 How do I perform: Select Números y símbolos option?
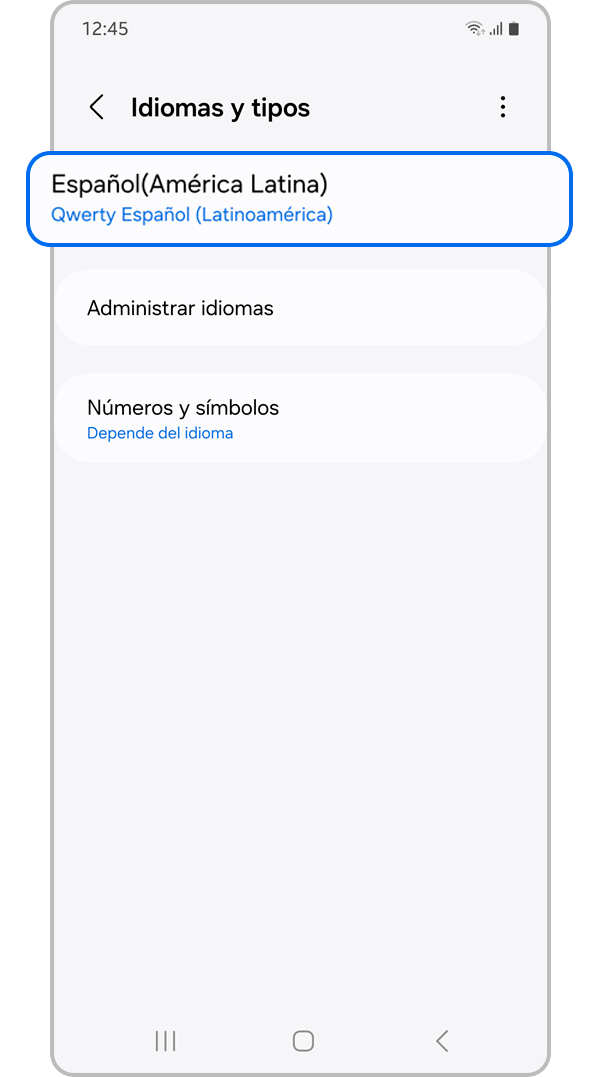pos(299,418)
